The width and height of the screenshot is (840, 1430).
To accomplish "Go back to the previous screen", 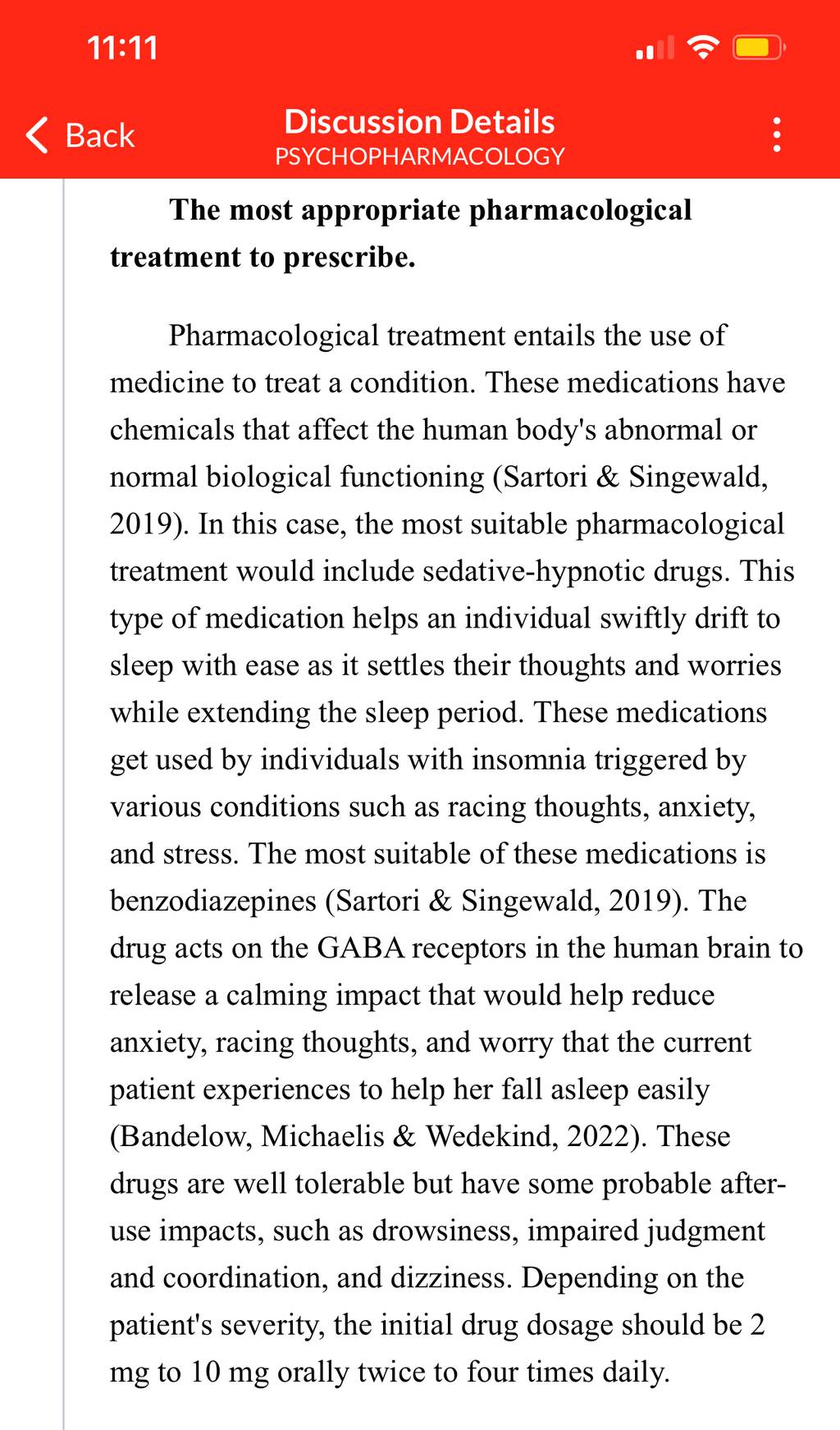I will point(80,135).
